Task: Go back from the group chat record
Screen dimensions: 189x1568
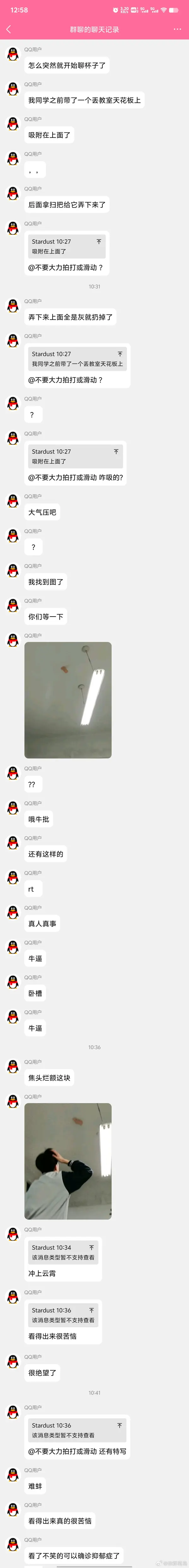Action: coord(9,29)
